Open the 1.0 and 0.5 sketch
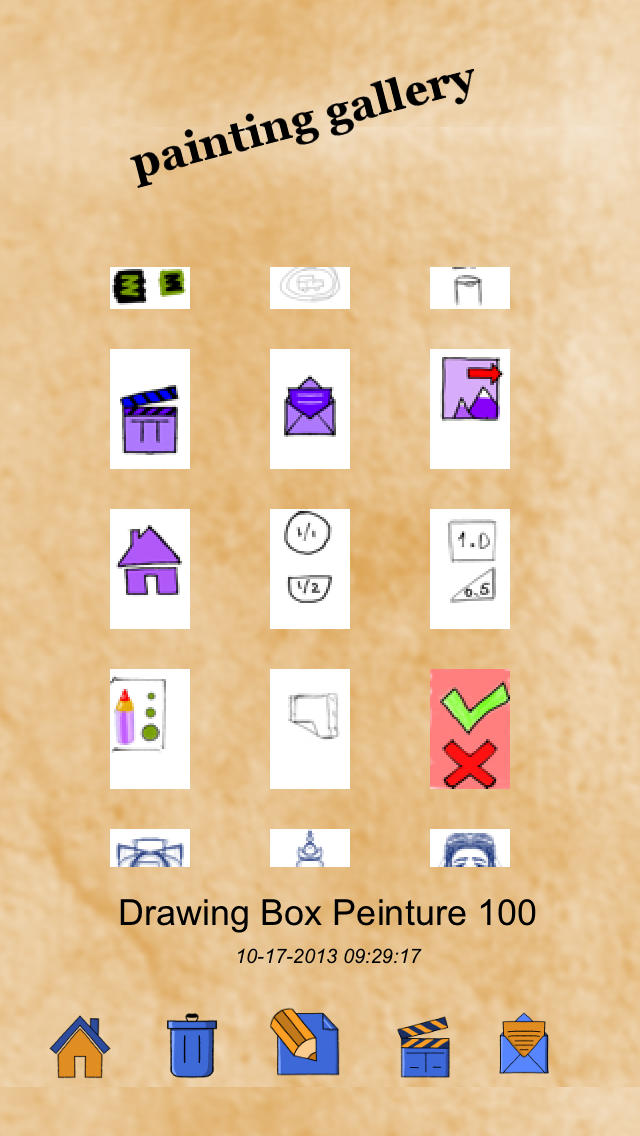Viewport: 640px width, 1136px height. 470,569
